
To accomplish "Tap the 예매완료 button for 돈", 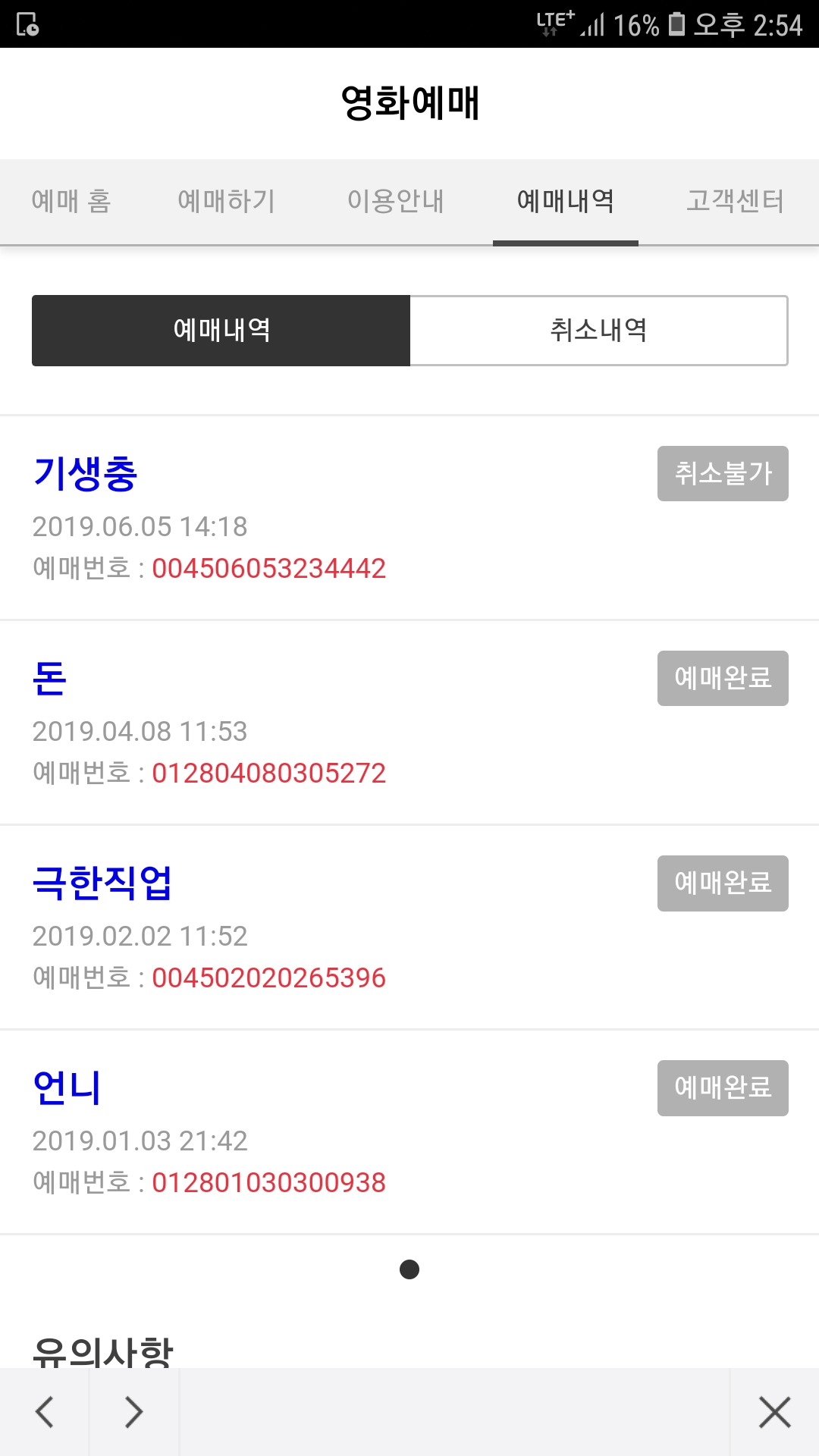I will coord(723,679).
